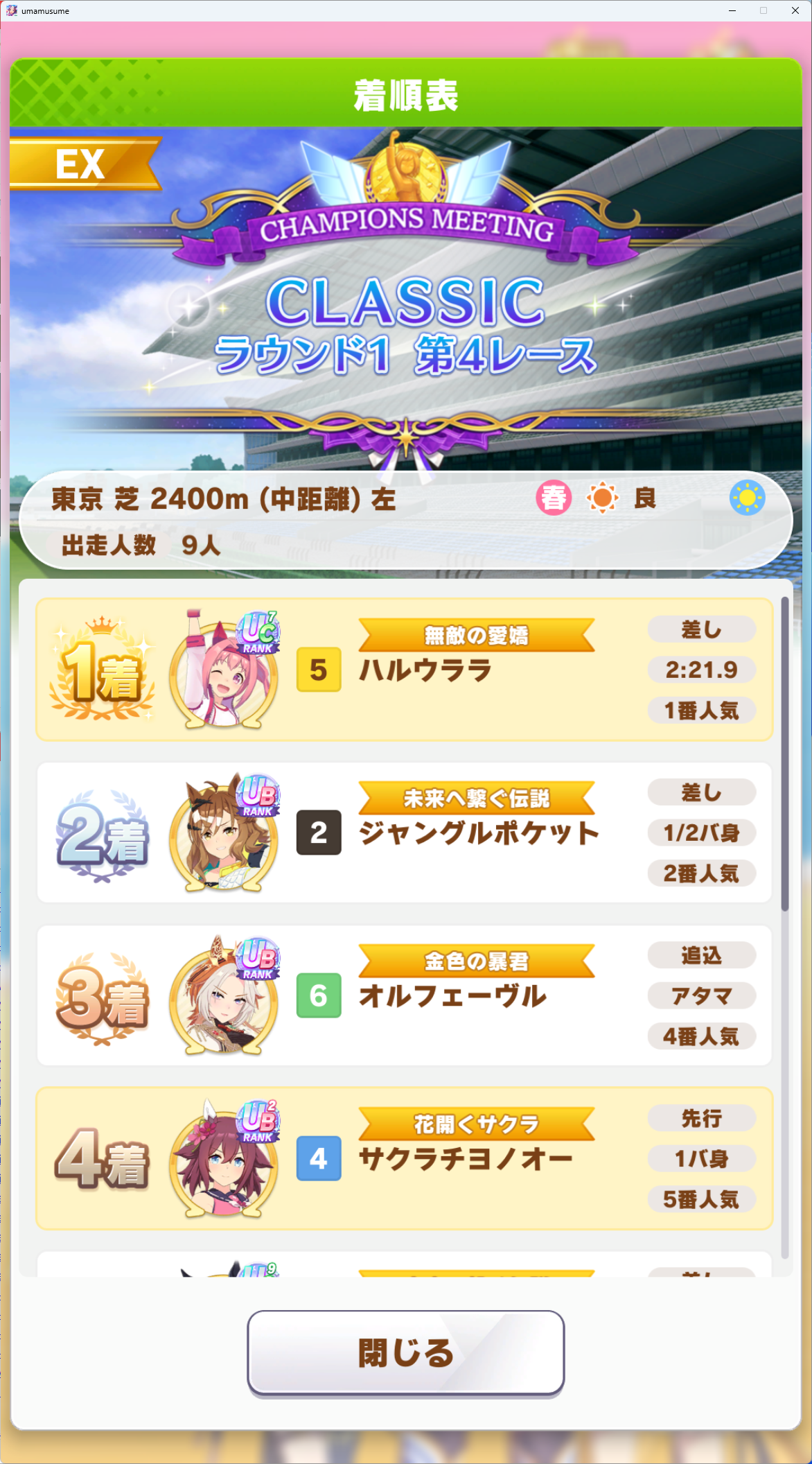Select 4th place サクラチヨノオー result row
812x1464 pixels.
pyautogui.click(x=405, y=1158)
